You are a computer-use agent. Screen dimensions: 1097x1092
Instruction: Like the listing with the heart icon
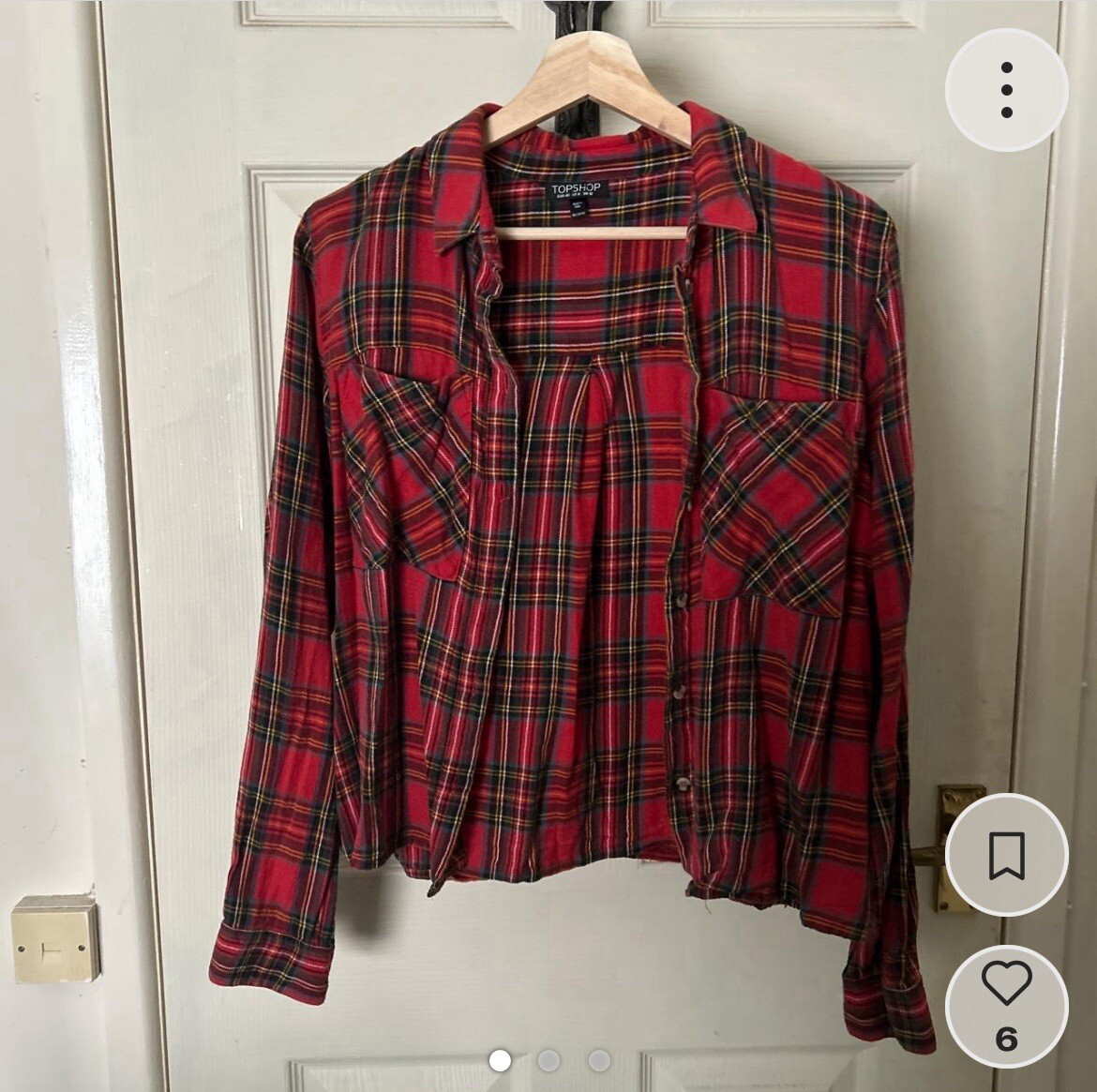(x=1006, y=984)
